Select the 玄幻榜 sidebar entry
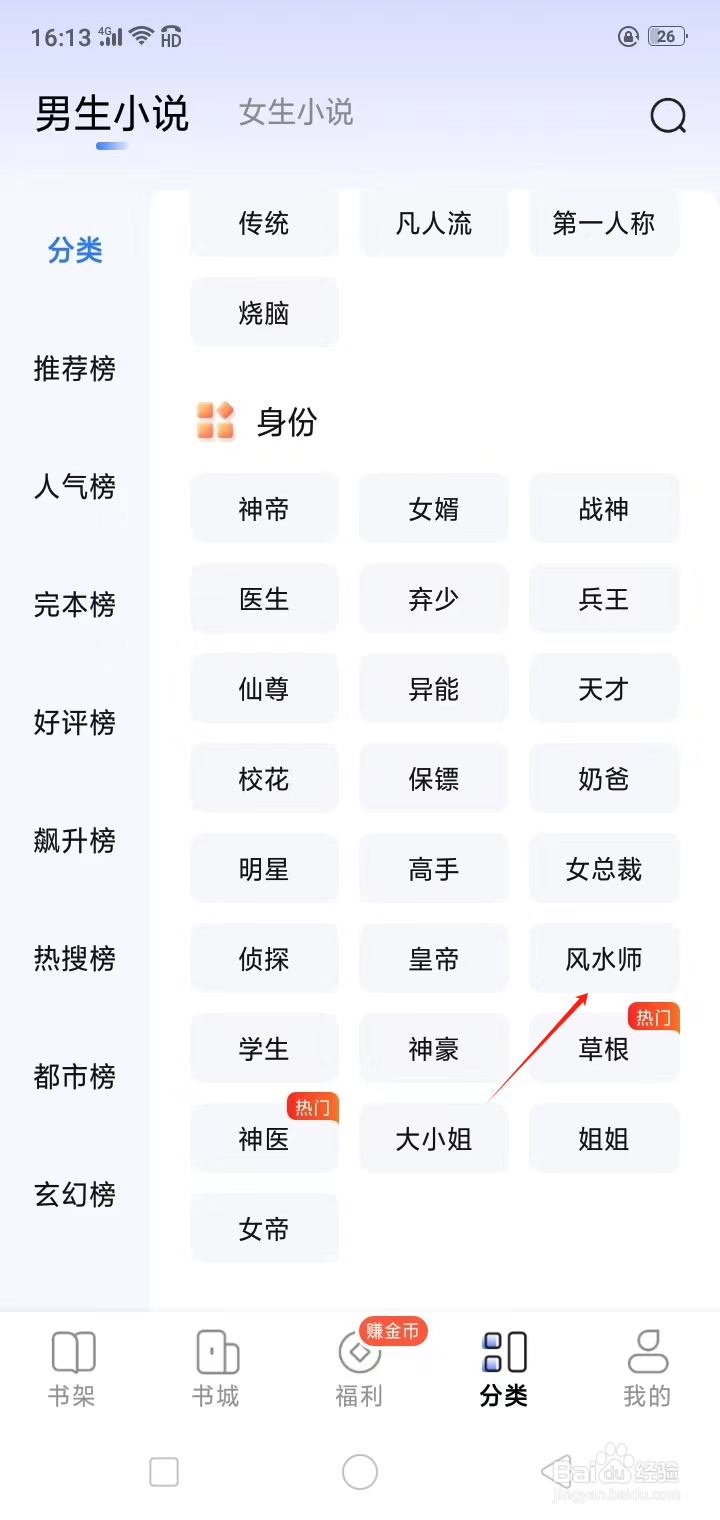 coord(74,1194)
